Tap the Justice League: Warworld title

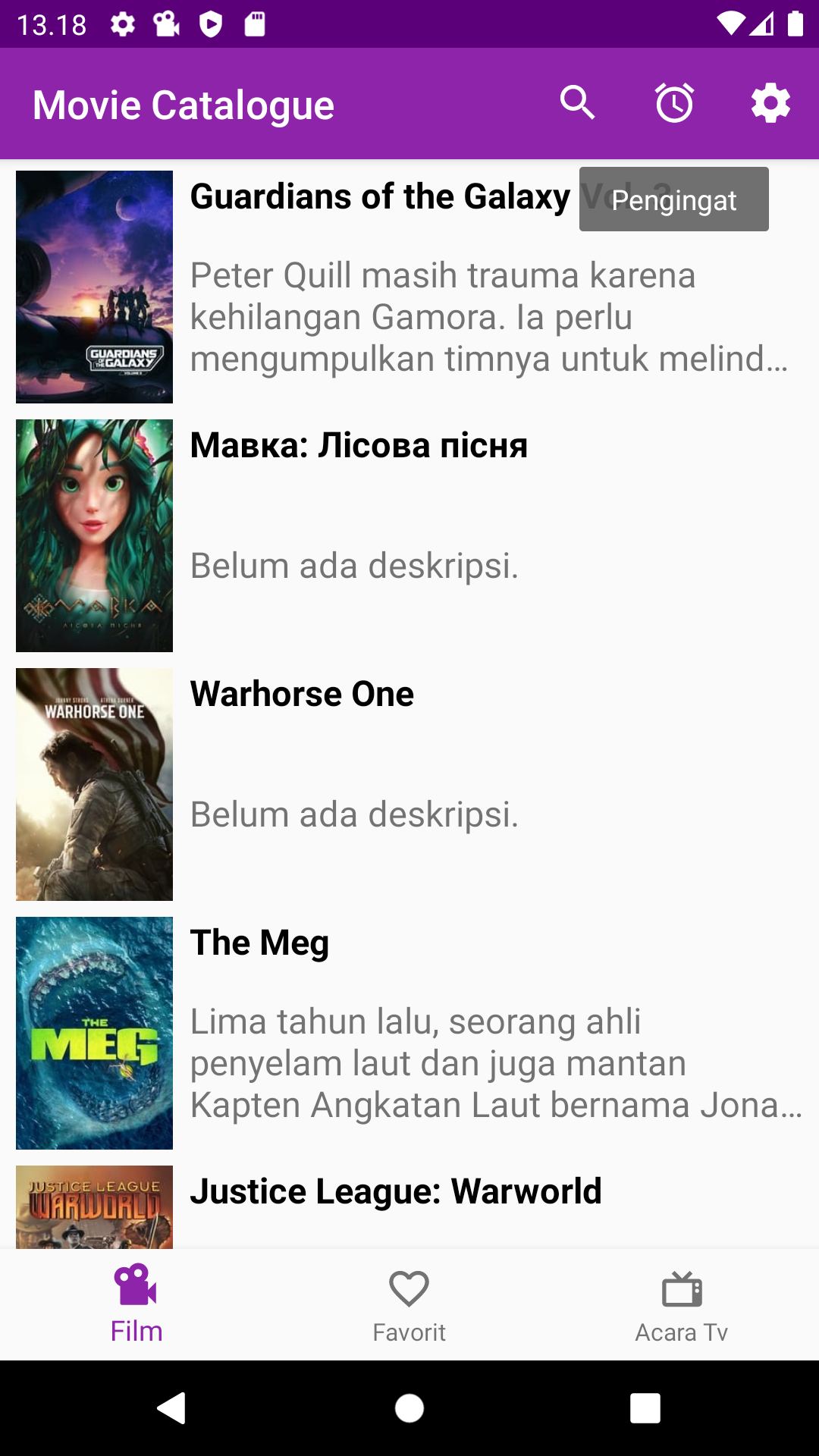click(x=396, y=1191)
